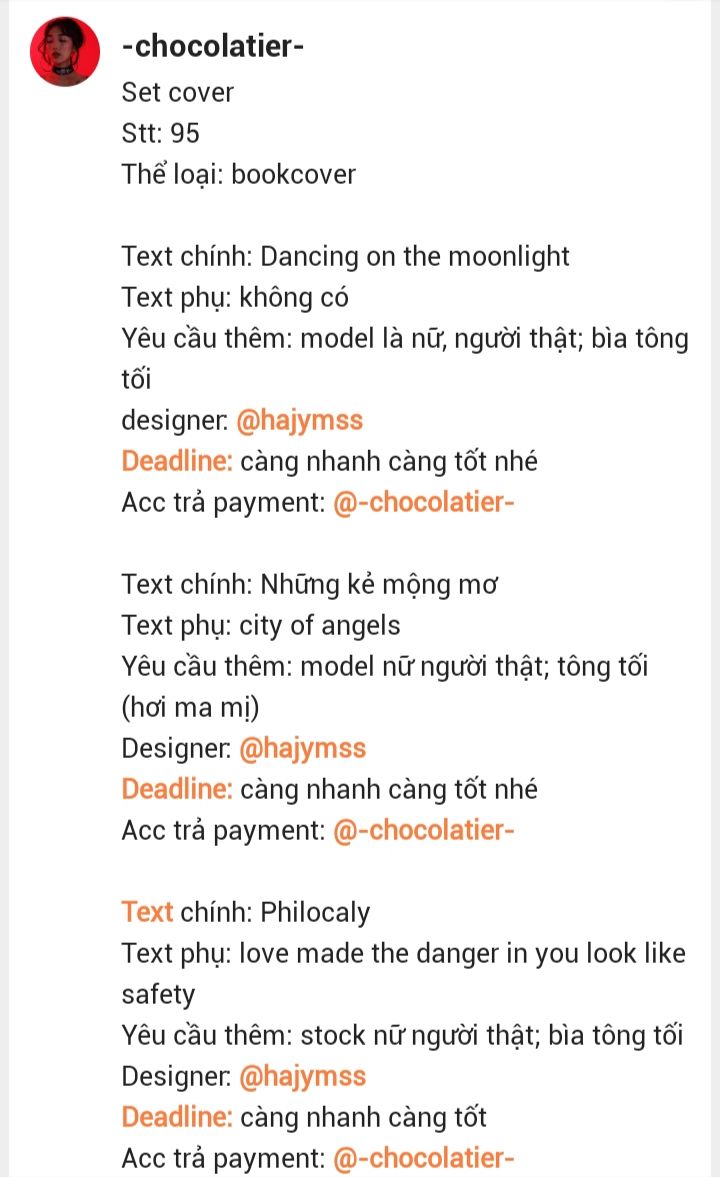The image size is (720, 1177).
Task: Tap the -chocolatier- username heading
Action: pyautogui.click(x=213, y=45)
